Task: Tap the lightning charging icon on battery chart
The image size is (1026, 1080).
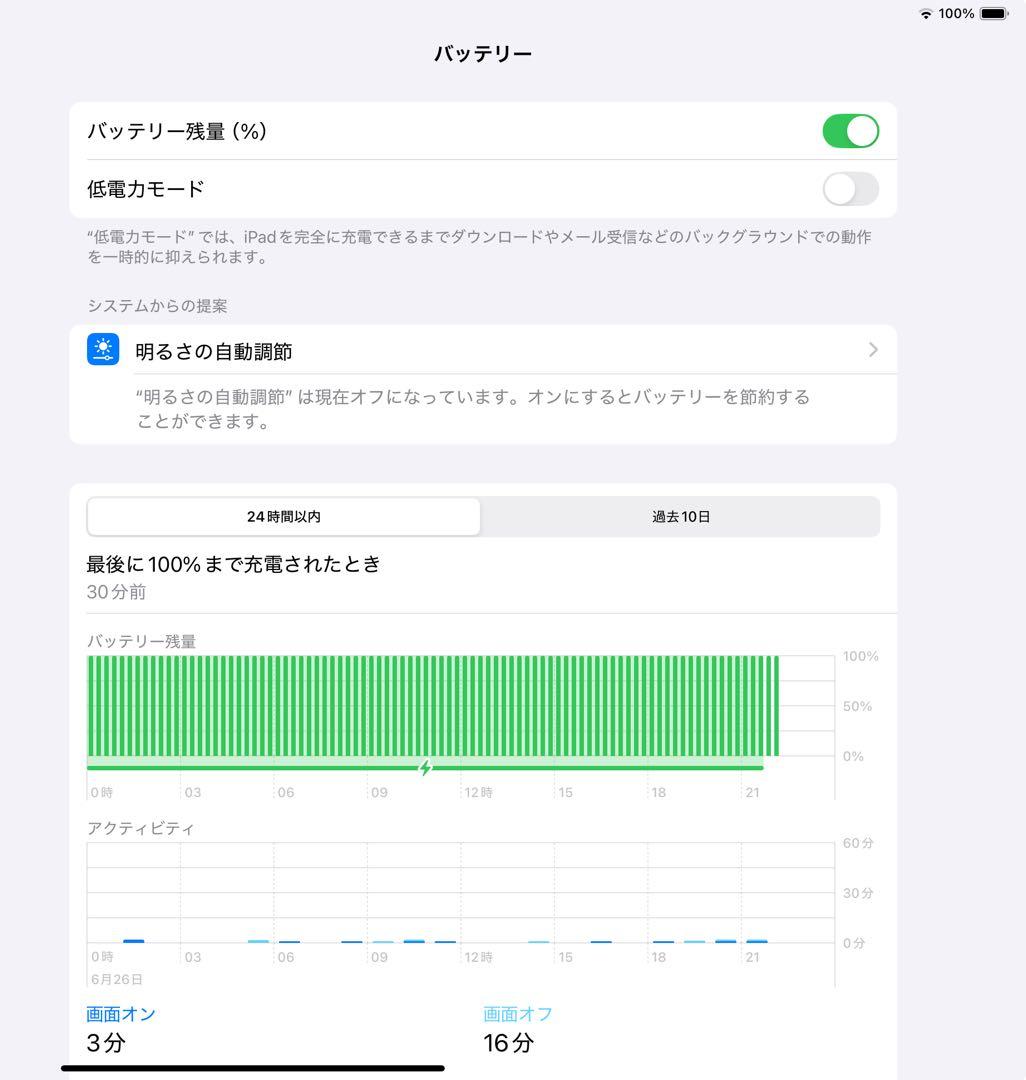Action: click(x=423, y=766)
